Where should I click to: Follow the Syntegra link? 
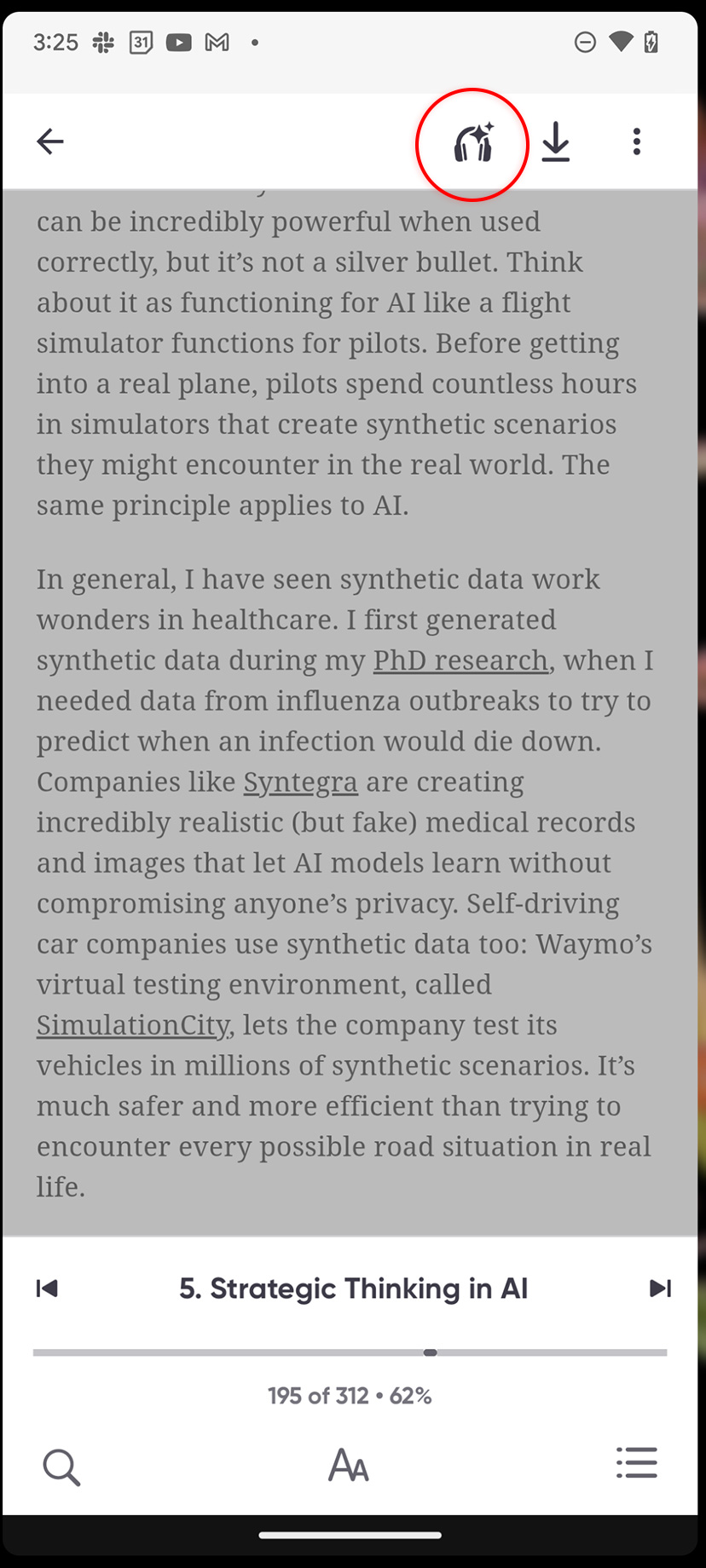(300, 782)
